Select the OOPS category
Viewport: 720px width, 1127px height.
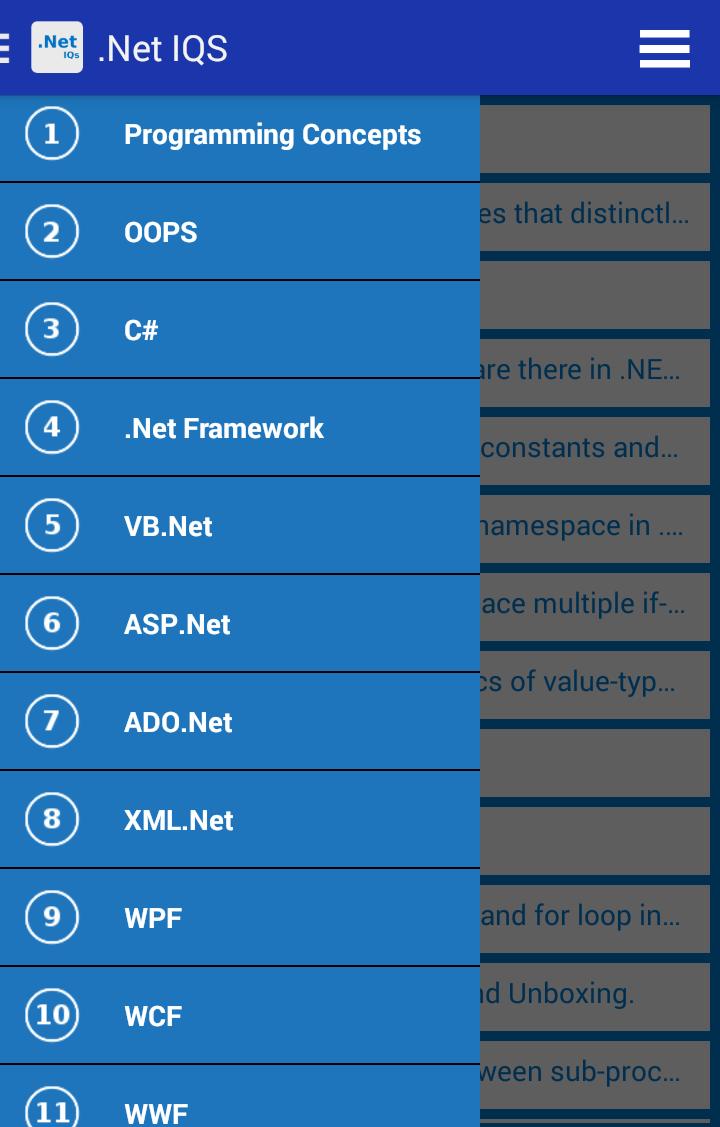240,232
